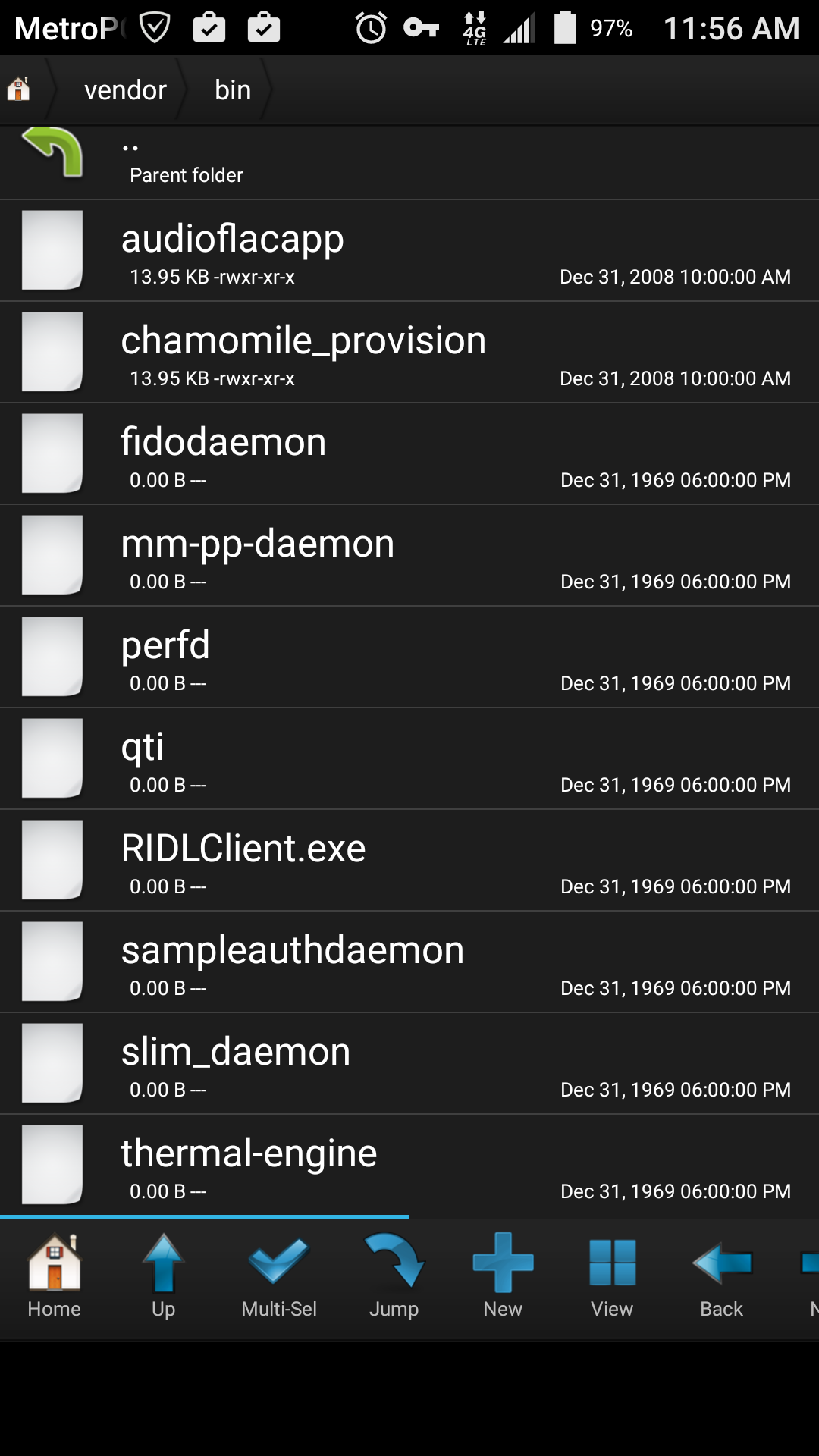Open the thermal-engine file
Image resolution: width=819 pixels, height=1456 pixels.
pyautogui.click(x=409, y=1166)
